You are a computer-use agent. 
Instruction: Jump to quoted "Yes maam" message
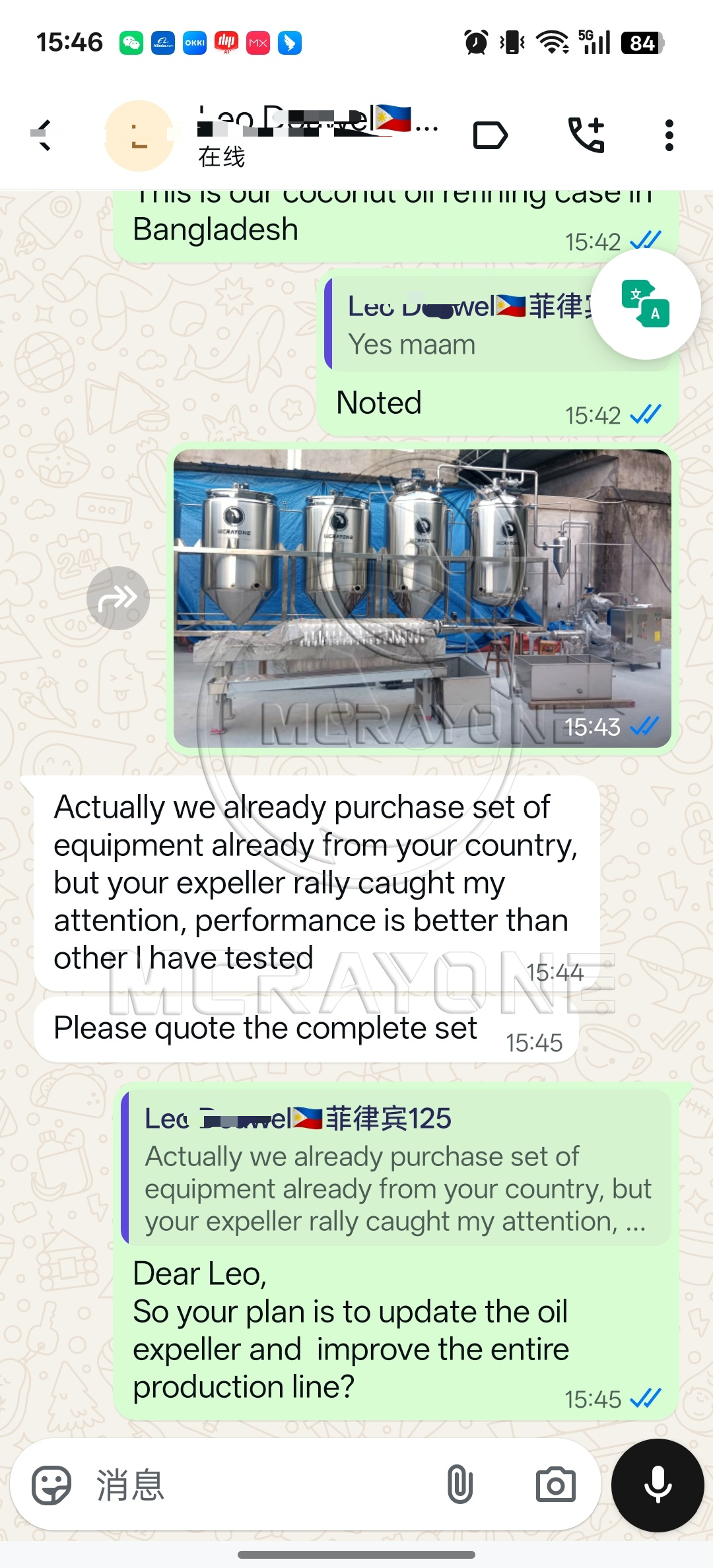click(x=462, y=325)
